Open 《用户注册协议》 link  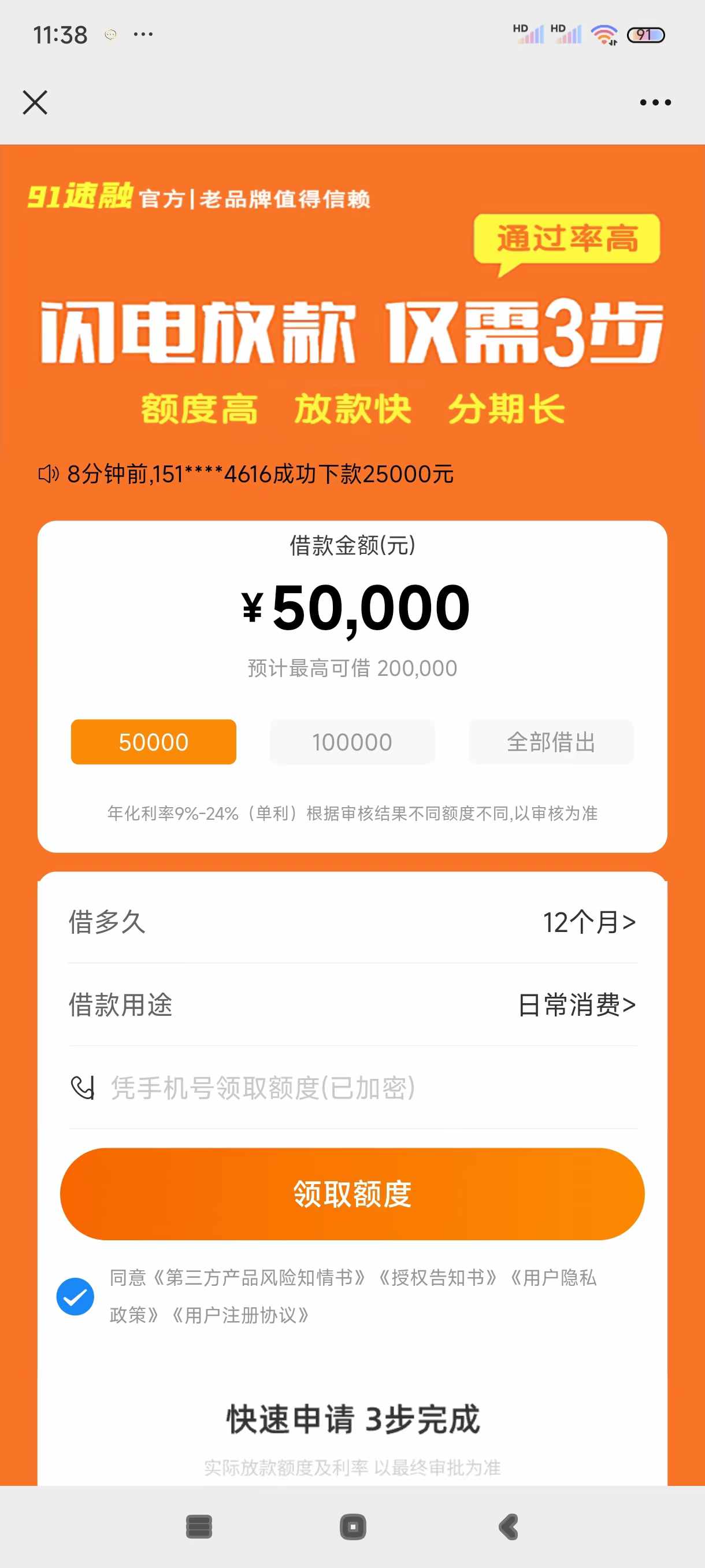coord(240,1315)
